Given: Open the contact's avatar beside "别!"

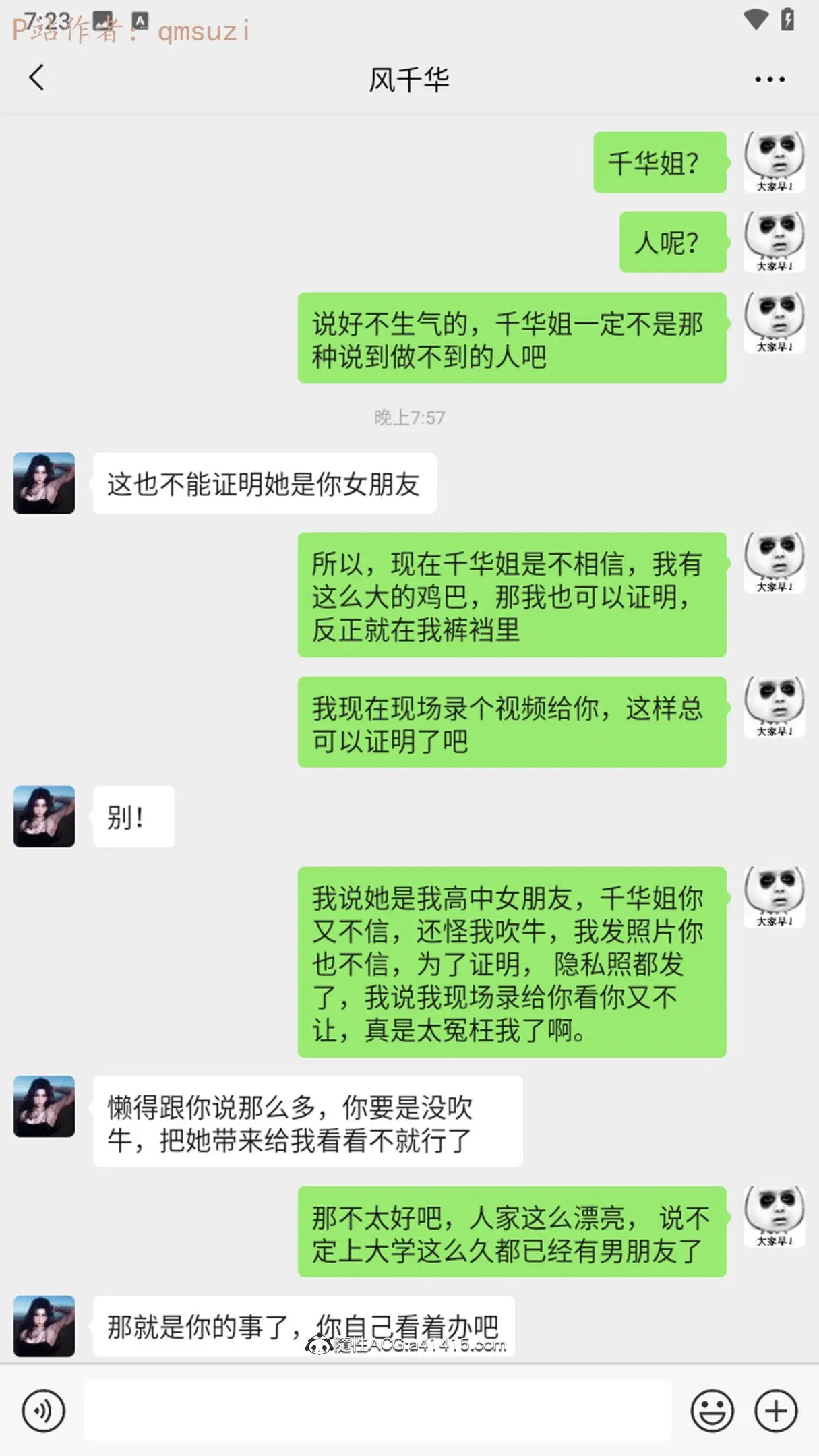Looking at the screenshot, I should [x=44, y=816].
